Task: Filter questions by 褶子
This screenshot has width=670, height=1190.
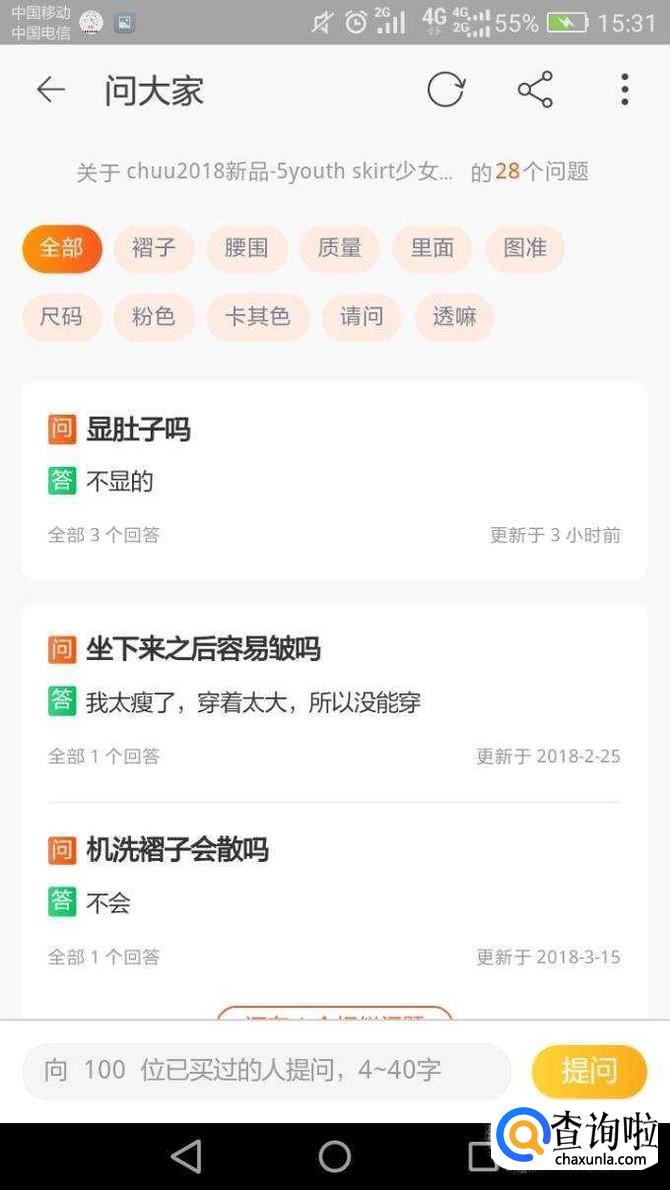Action: (x=153, y=248)
